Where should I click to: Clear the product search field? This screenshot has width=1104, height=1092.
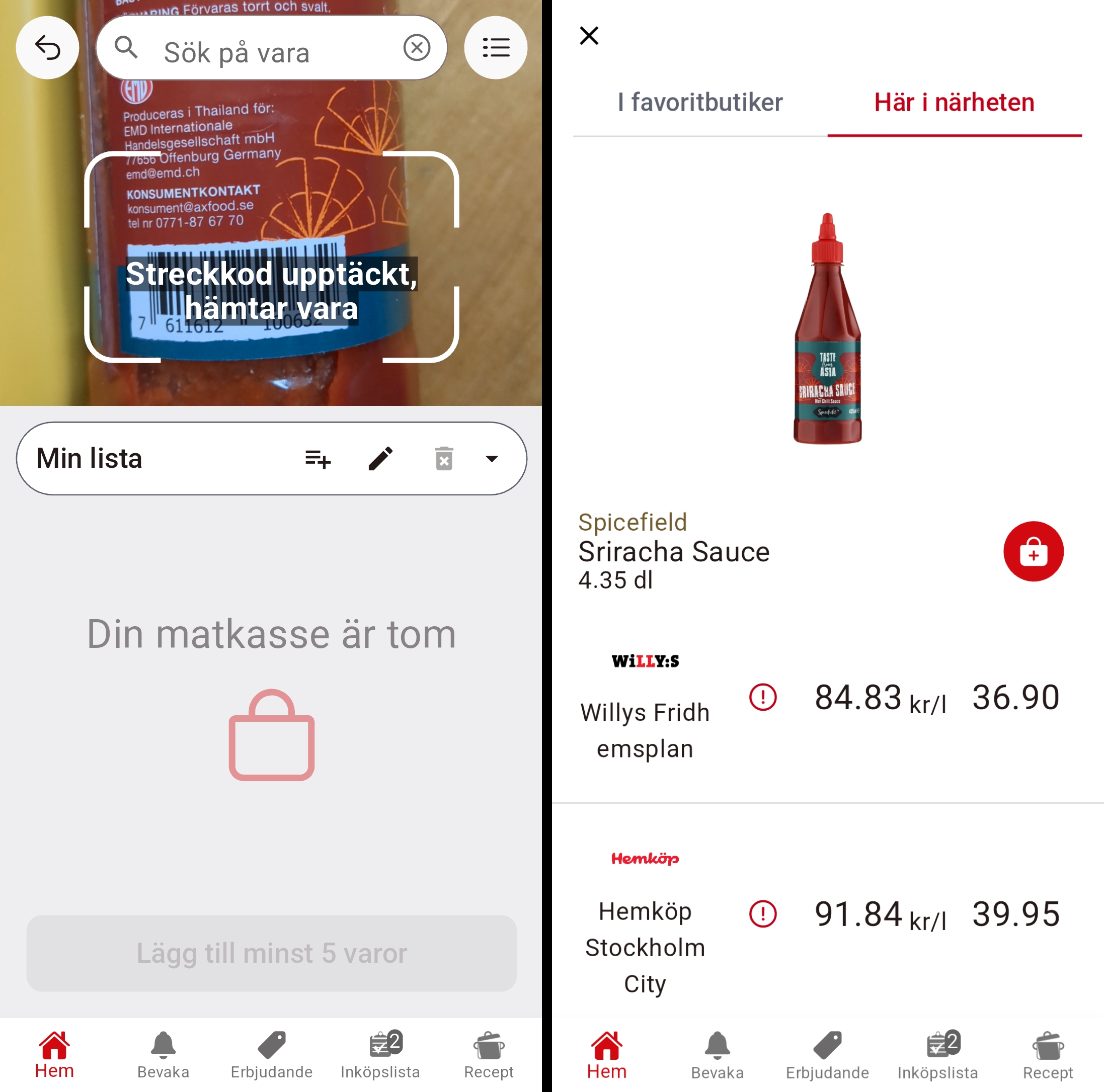[417, 47]
